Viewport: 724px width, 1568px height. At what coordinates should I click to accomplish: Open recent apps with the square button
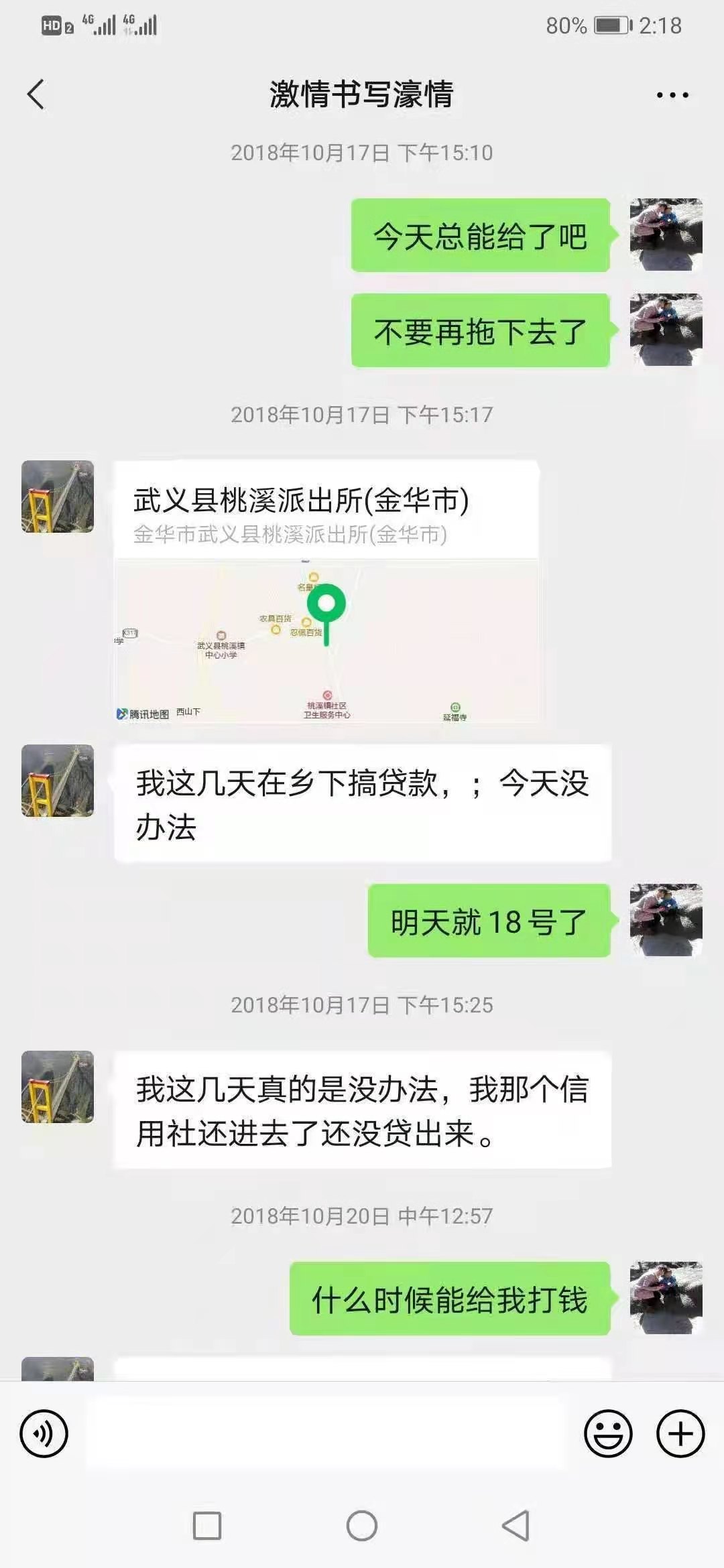click(207, 1526)
